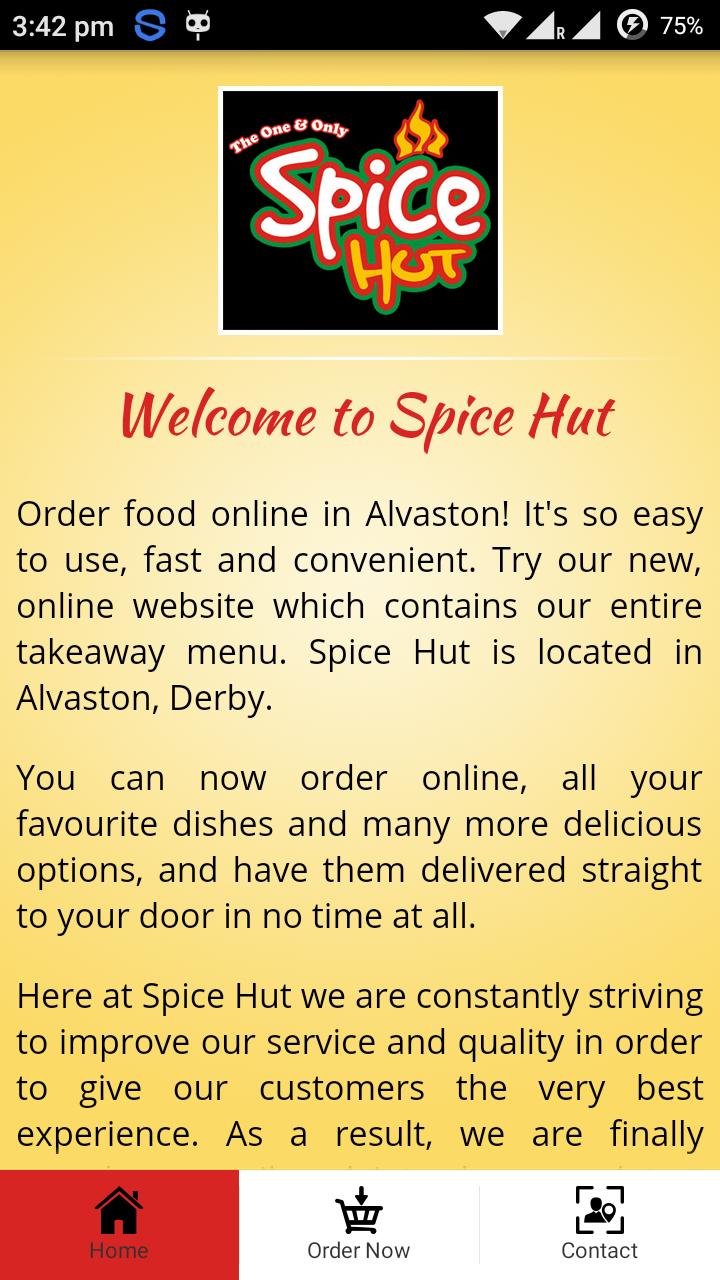Image resolution: width=720 pixels, height=1280 pixels.
Task: Select the highlighted Home tab
Action: click(118, 1225)
